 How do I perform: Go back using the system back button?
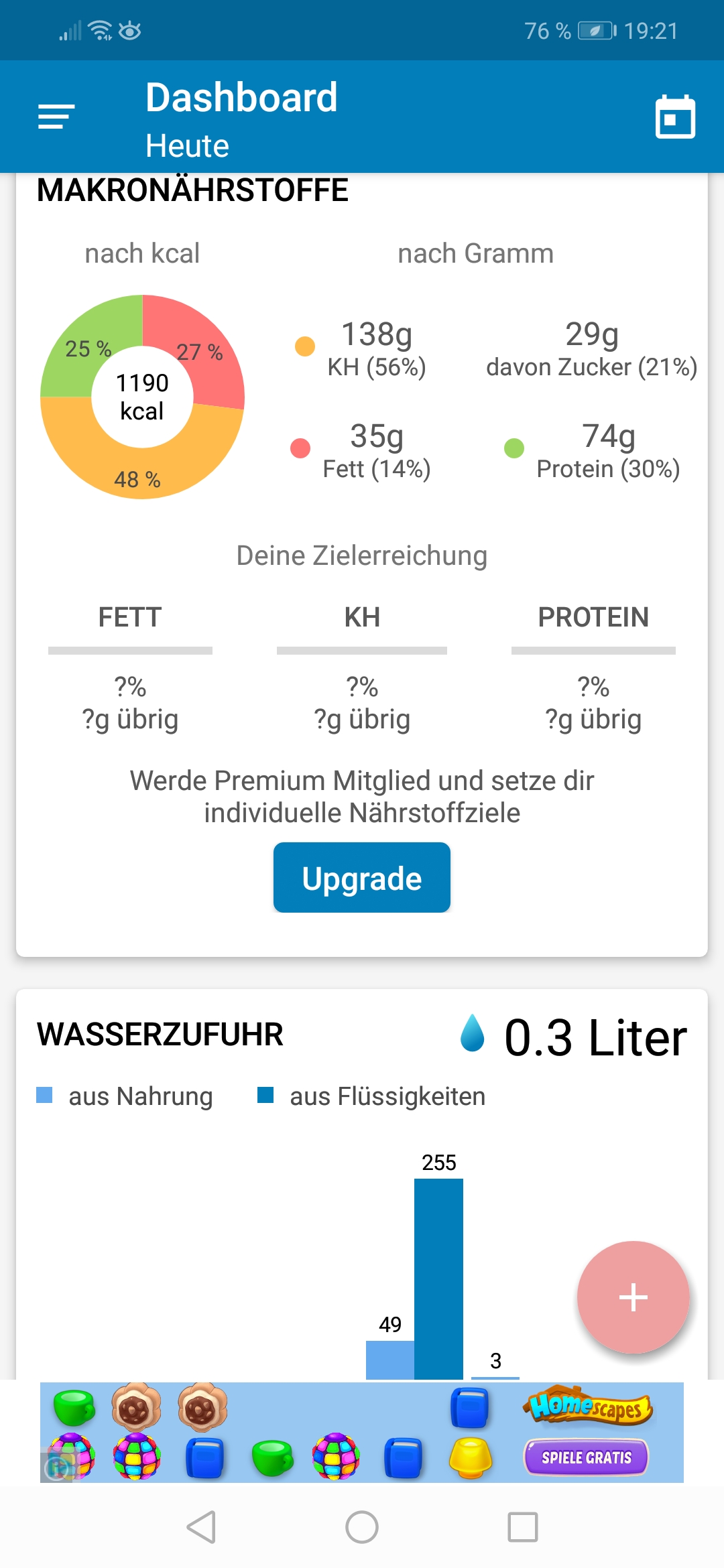point(201,1527)
